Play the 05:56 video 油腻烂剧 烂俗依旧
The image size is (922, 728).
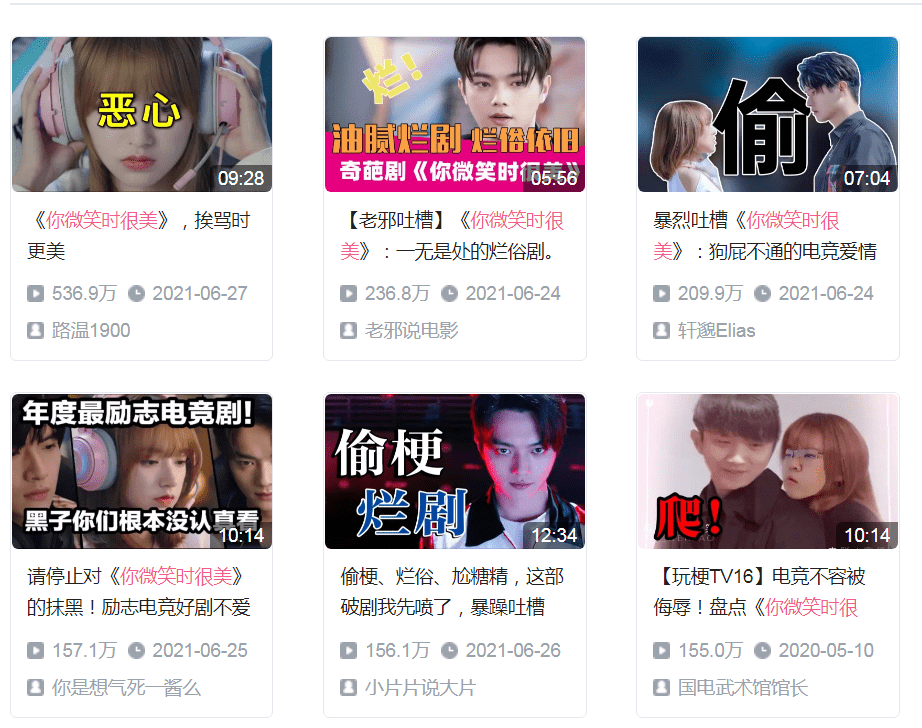(454, 114)
